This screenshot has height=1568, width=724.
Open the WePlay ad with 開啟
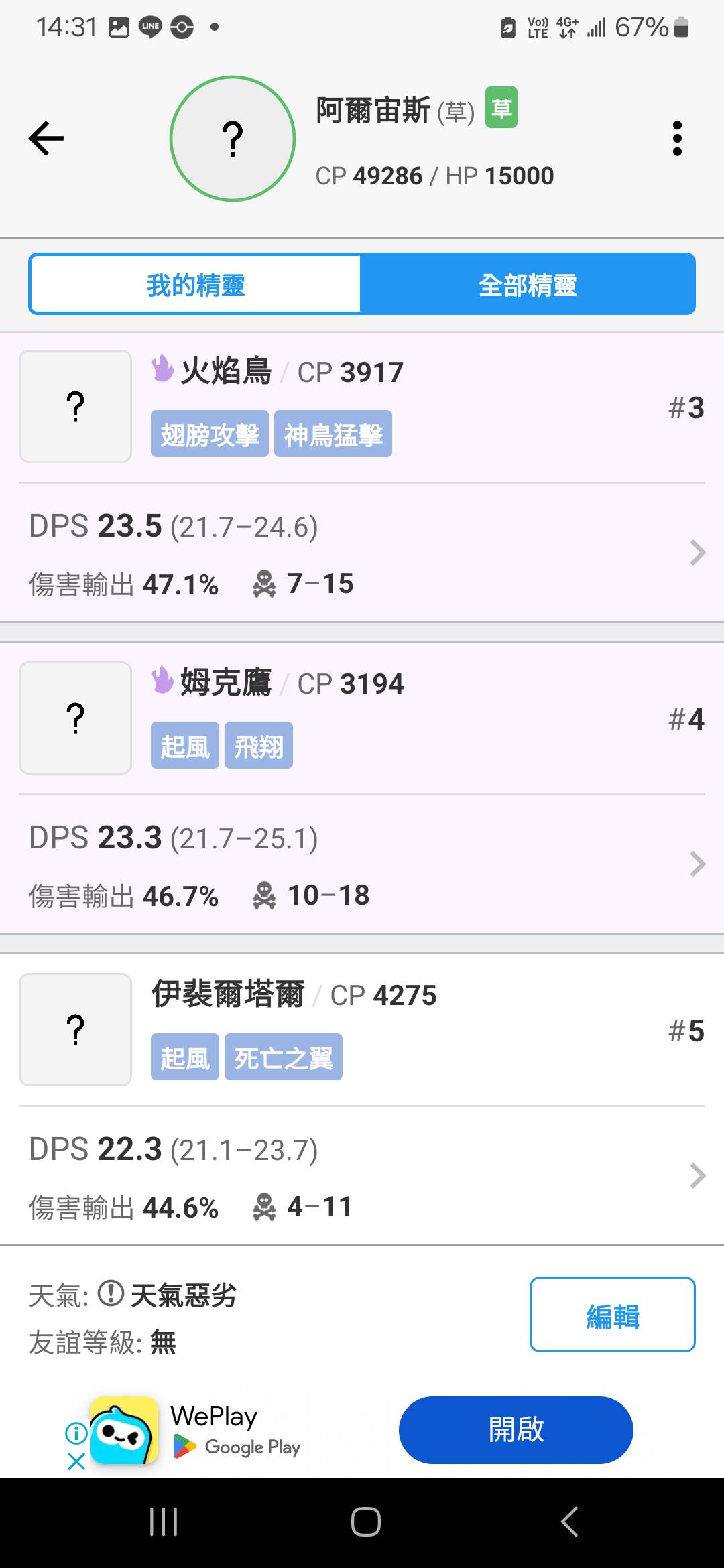point(516,1430)
